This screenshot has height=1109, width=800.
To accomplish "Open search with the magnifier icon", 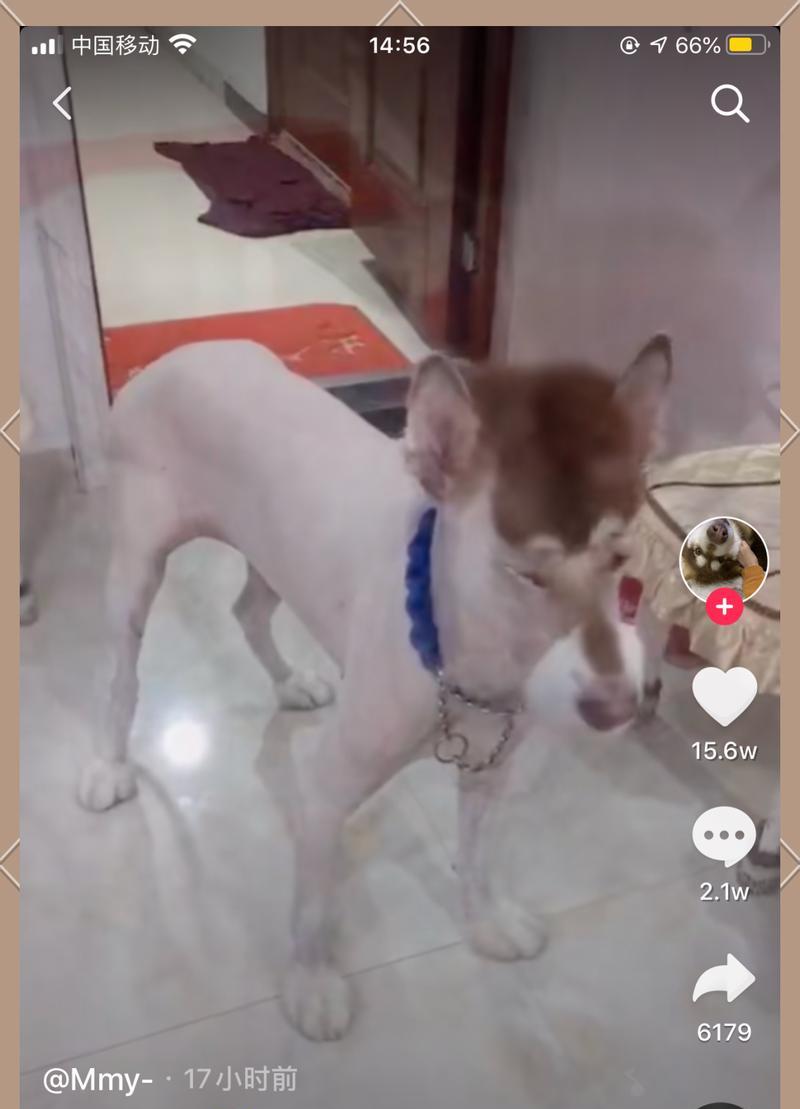I will point(729,103).
